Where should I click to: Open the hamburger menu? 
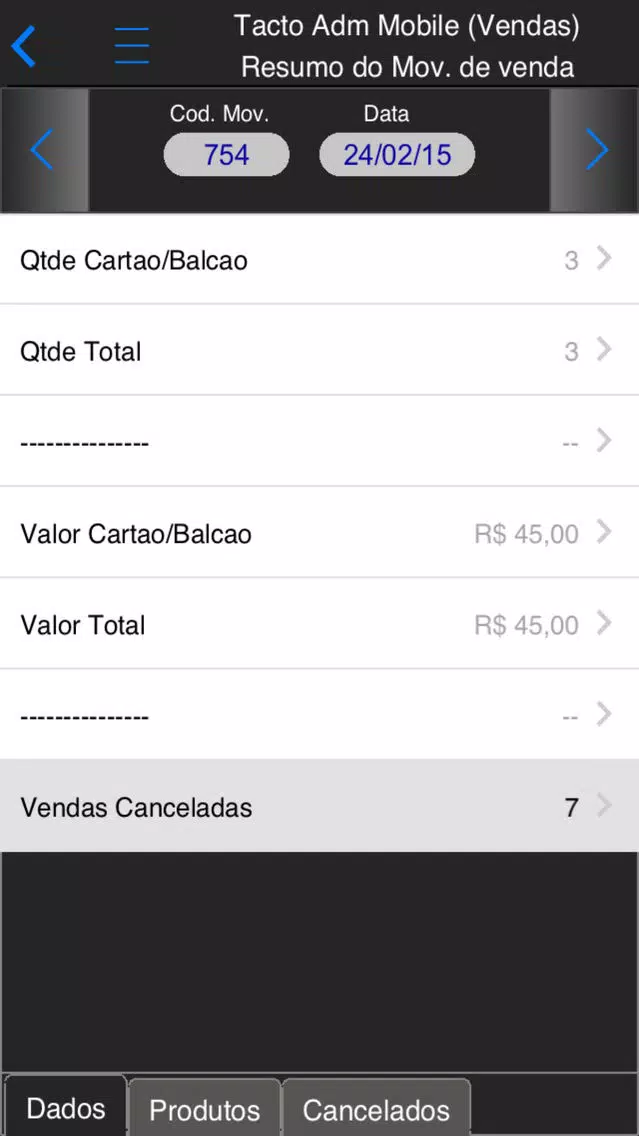click(x=132, y=46)
